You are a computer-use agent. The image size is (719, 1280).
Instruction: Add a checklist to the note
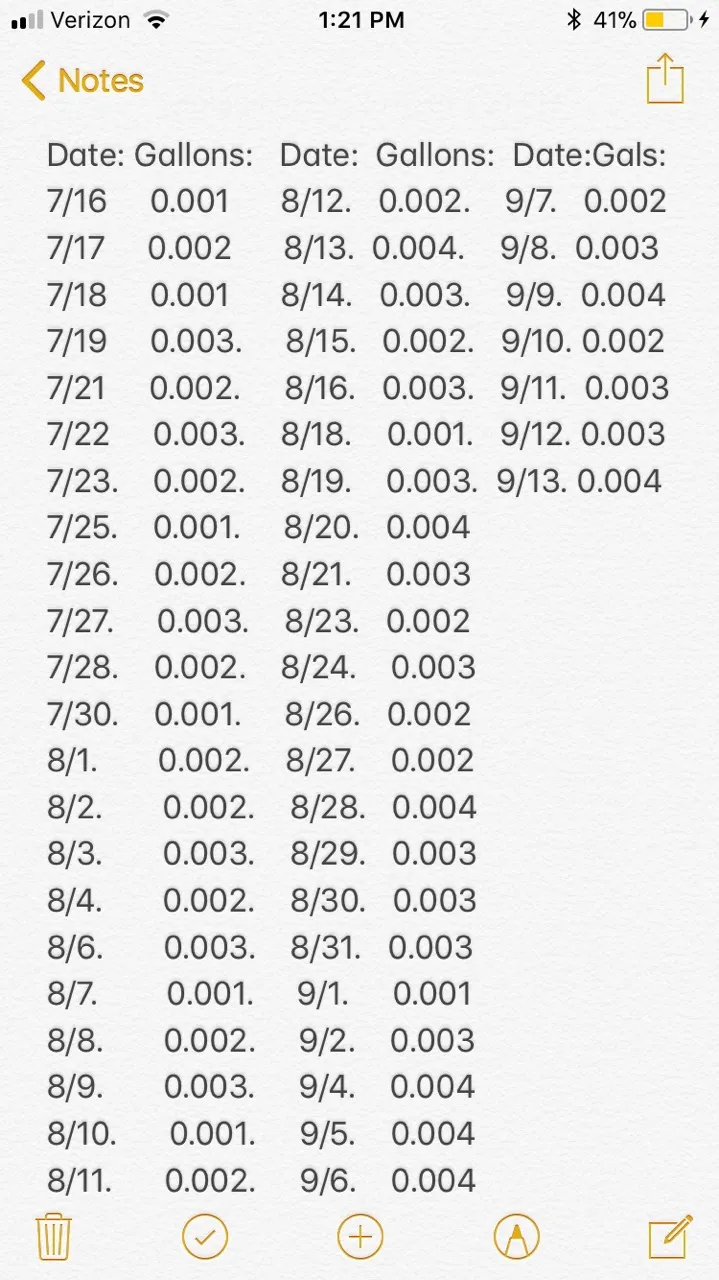(205, 1237)
